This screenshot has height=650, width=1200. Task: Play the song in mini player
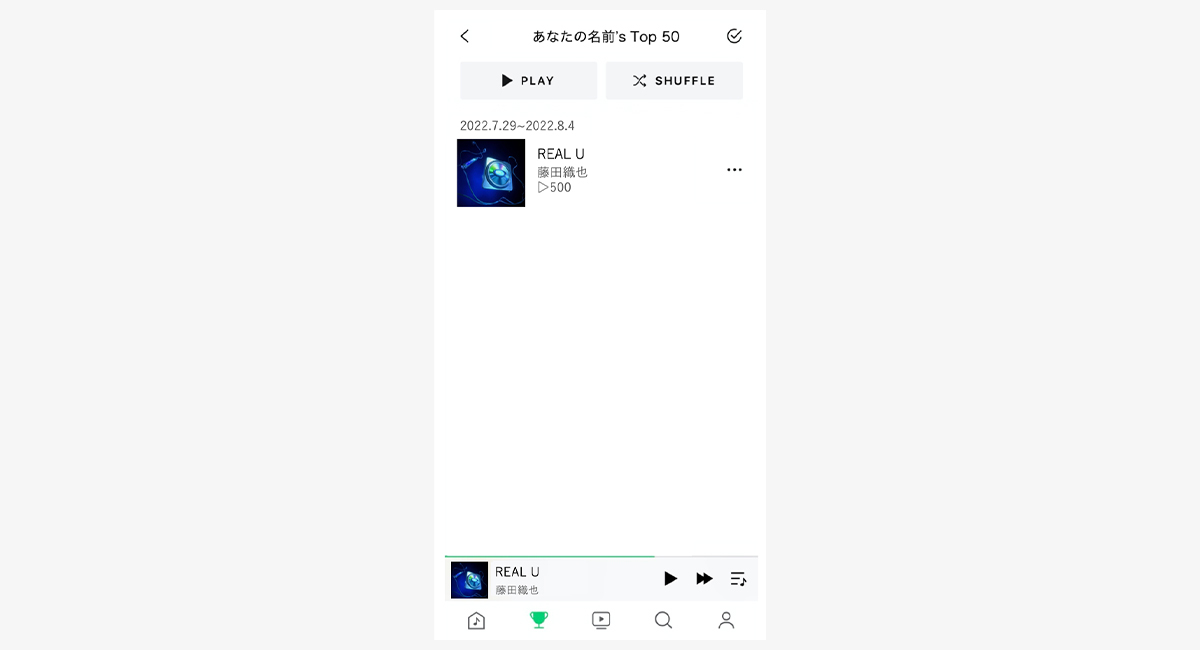pyautogui.click(x=670, y=579)
